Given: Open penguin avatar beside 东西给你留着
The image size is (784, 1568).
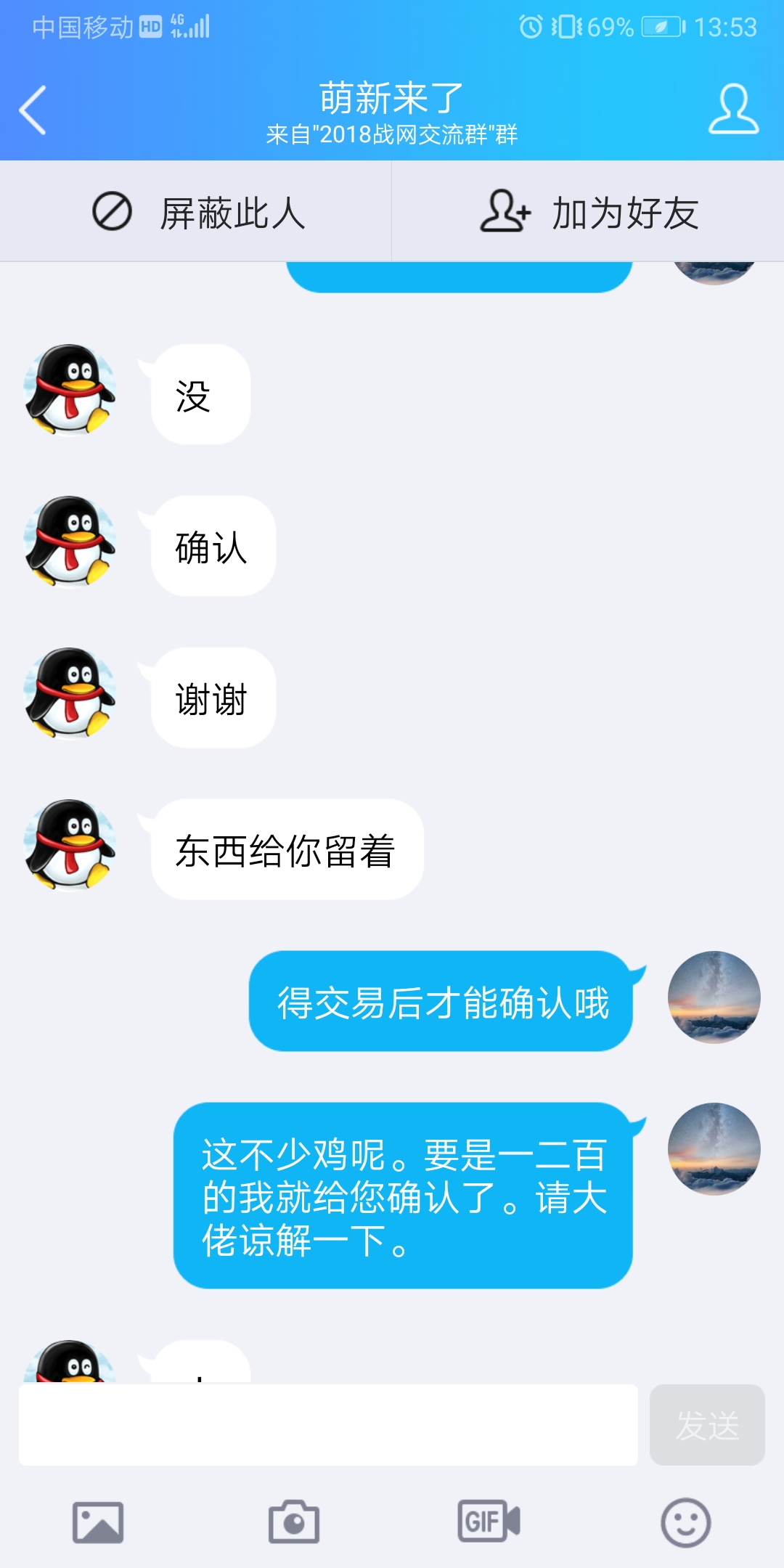Looking at the screenshot, I should 70,846.
